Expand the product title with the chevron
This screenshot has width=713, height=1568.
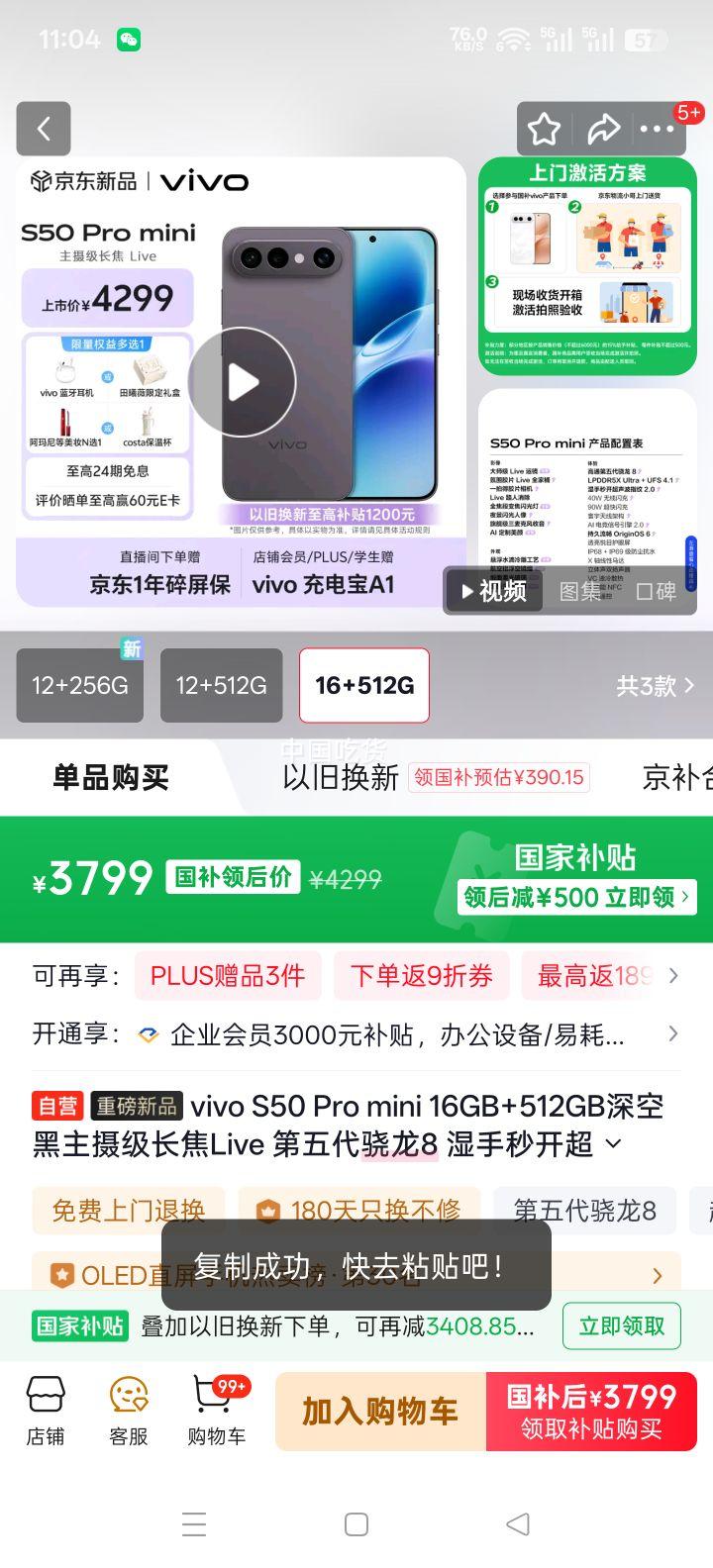[612, 1144]
